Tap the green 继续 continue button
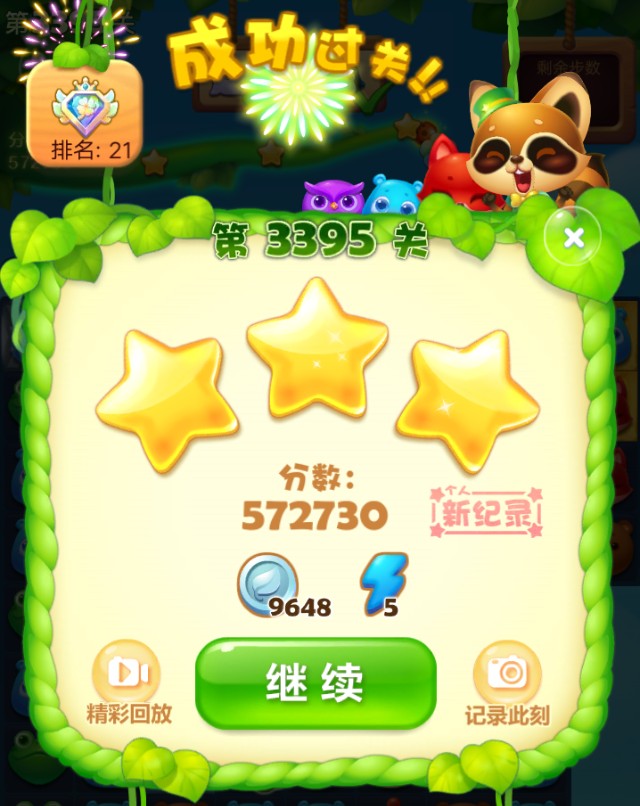 point(315,683)
